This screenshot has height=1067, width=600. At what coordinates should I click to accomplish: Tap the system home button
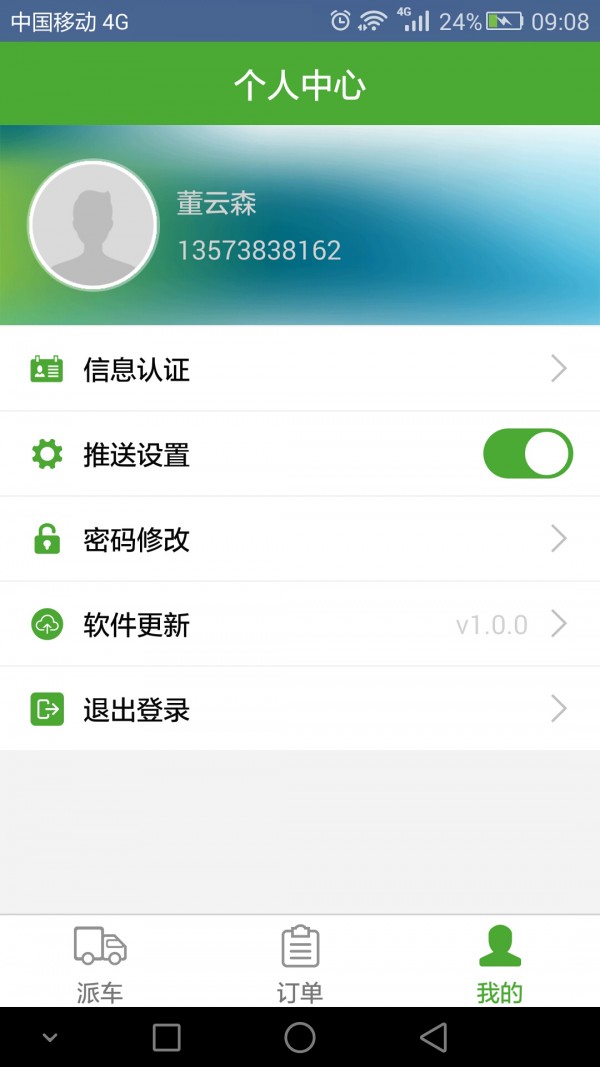pos(300,1037)
